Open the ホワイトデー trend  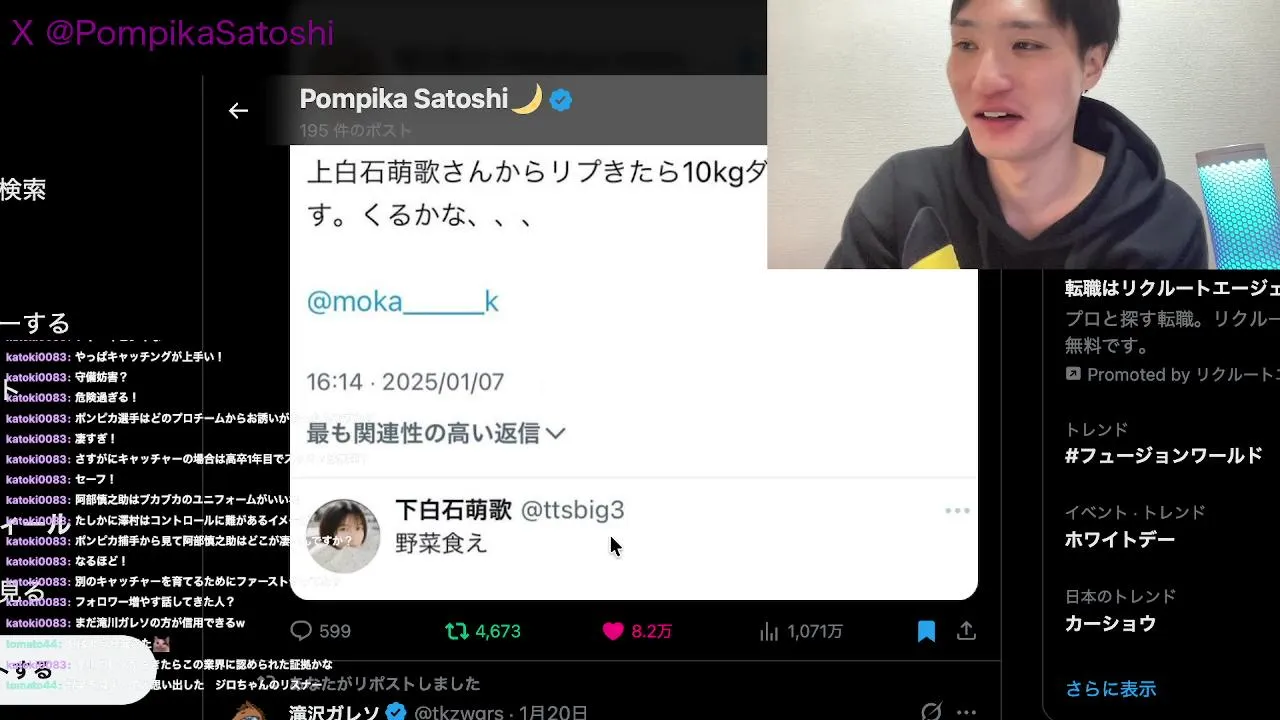[x=1119, y=540]
